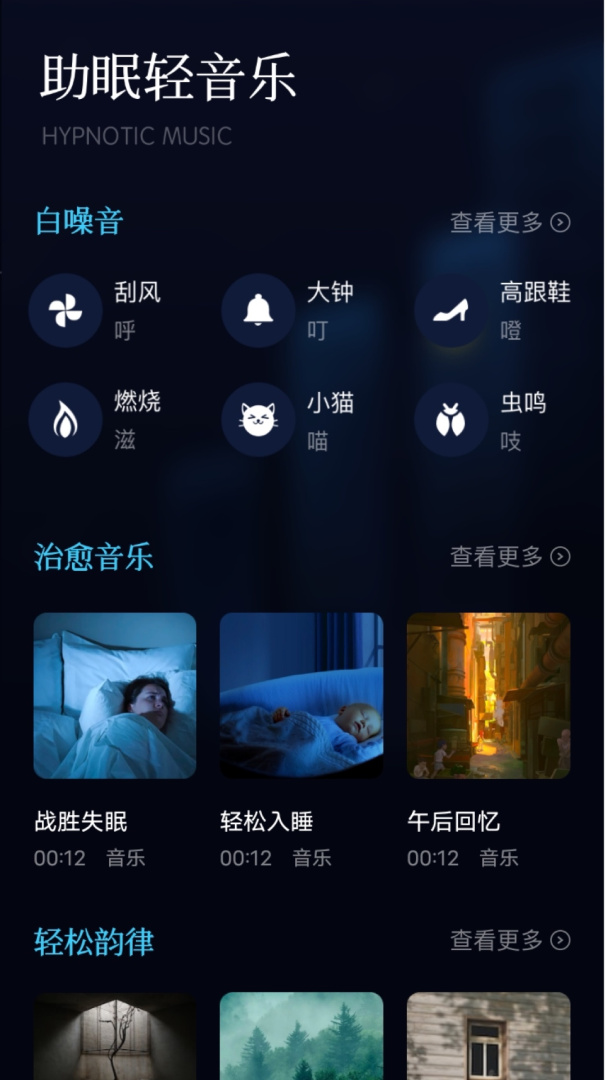607x1080 pixels.
Task: Play the 小猫 kitten meow sound
Action: [x=258, y=420]
